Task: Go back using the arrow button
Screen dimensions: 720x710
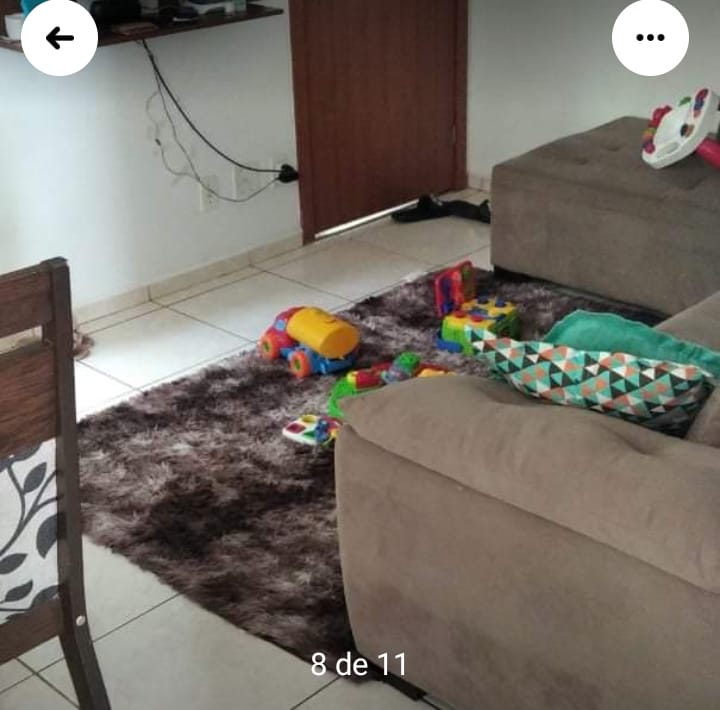Action: (59, 38)
